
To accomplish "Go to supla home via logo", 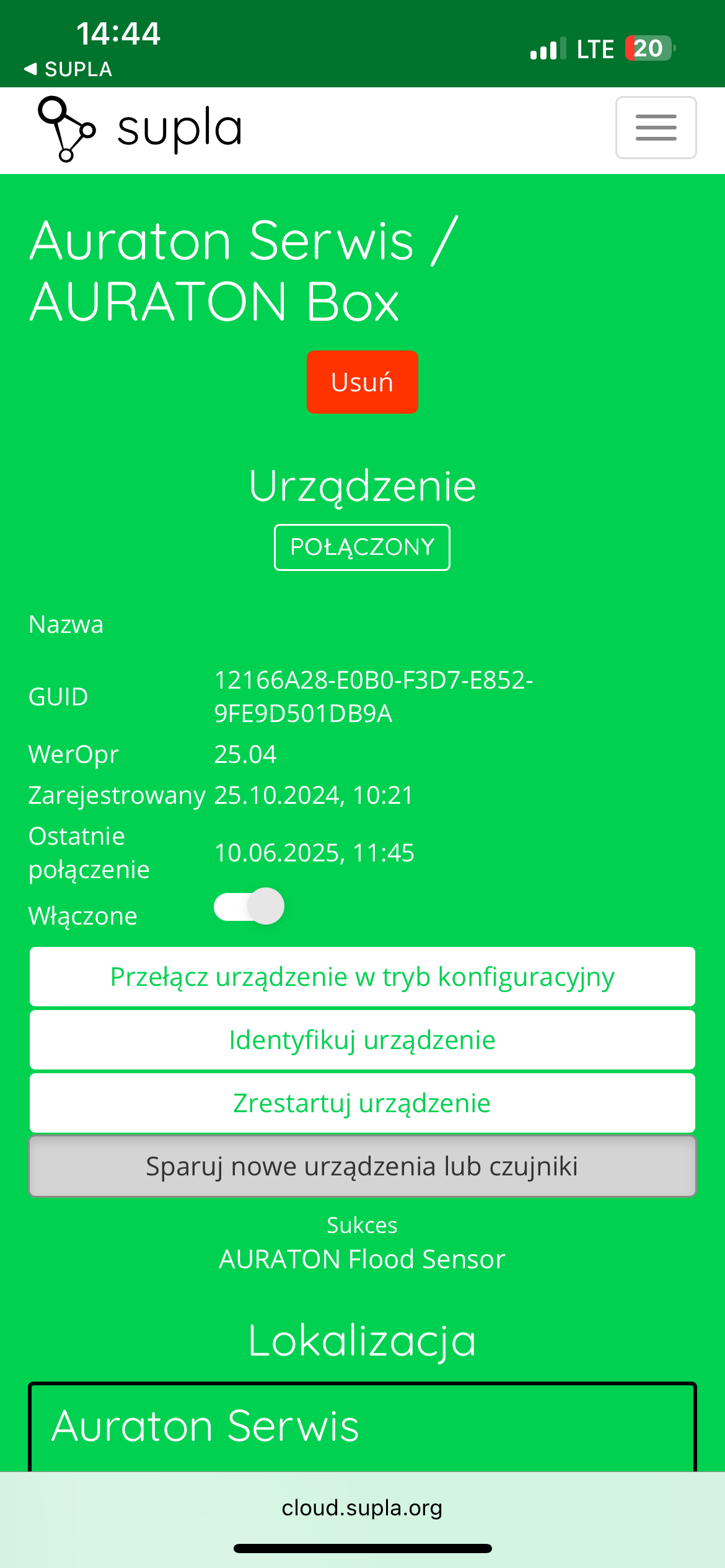I will pyautogui.click(x=140, y=129).
